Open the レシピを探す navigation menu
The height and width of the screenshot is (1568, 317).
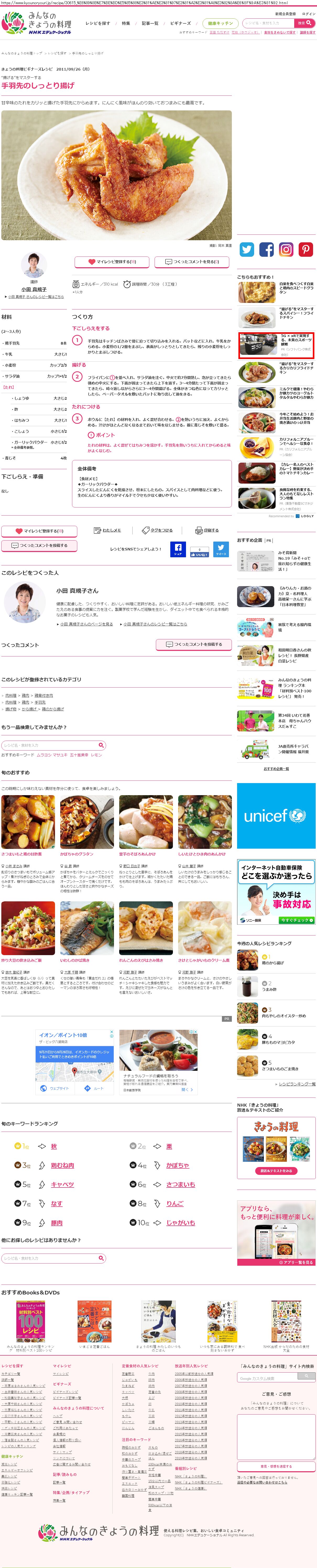point(97,23)
